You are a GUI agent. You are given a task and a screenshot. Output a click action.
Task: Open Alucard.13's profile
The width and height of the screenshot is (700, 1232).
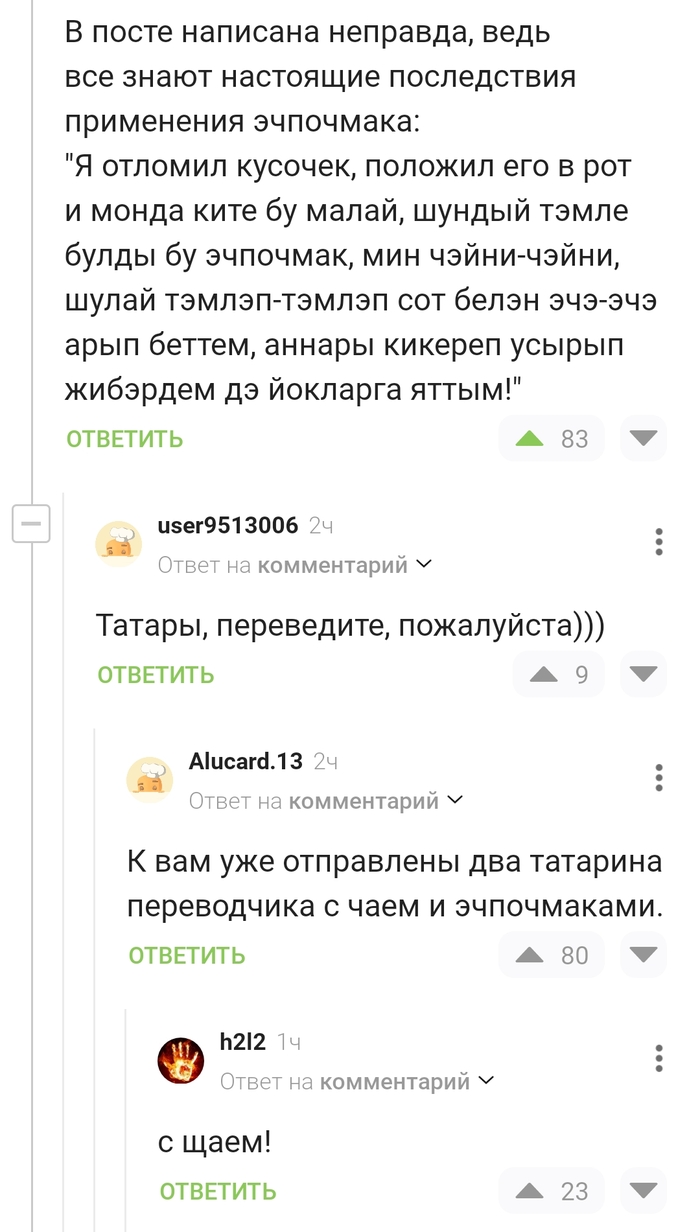coord(246,761)
